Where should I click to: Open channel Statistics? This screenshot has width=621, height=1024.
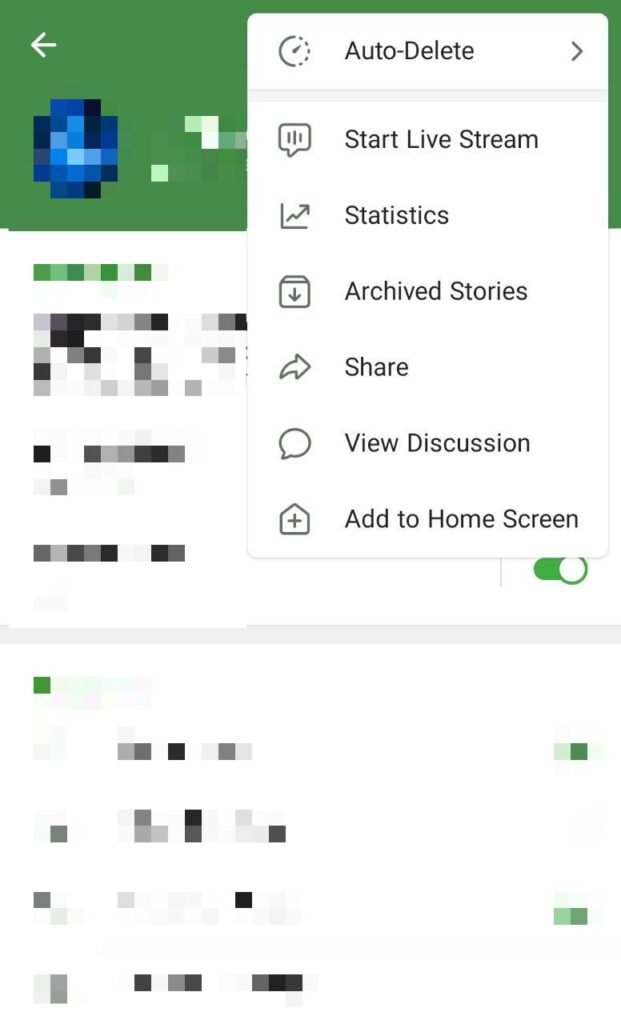[x=428, y=216]
